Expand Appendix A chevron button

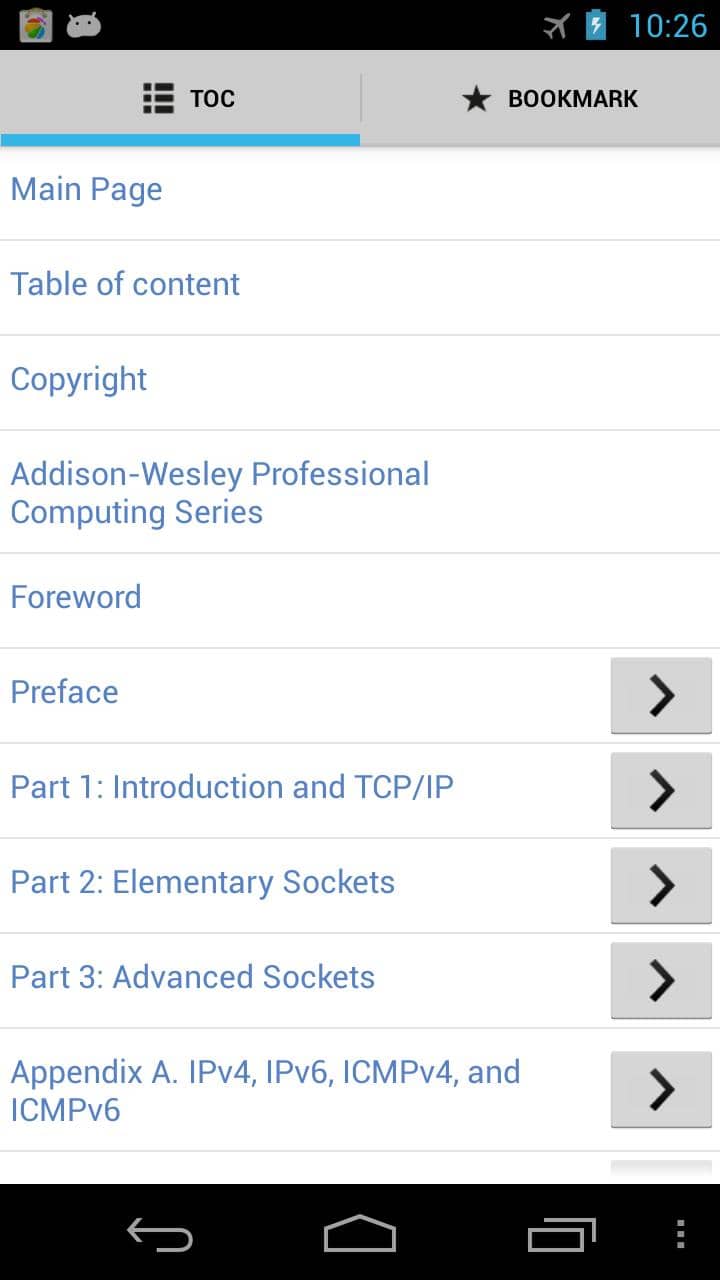661,1090
